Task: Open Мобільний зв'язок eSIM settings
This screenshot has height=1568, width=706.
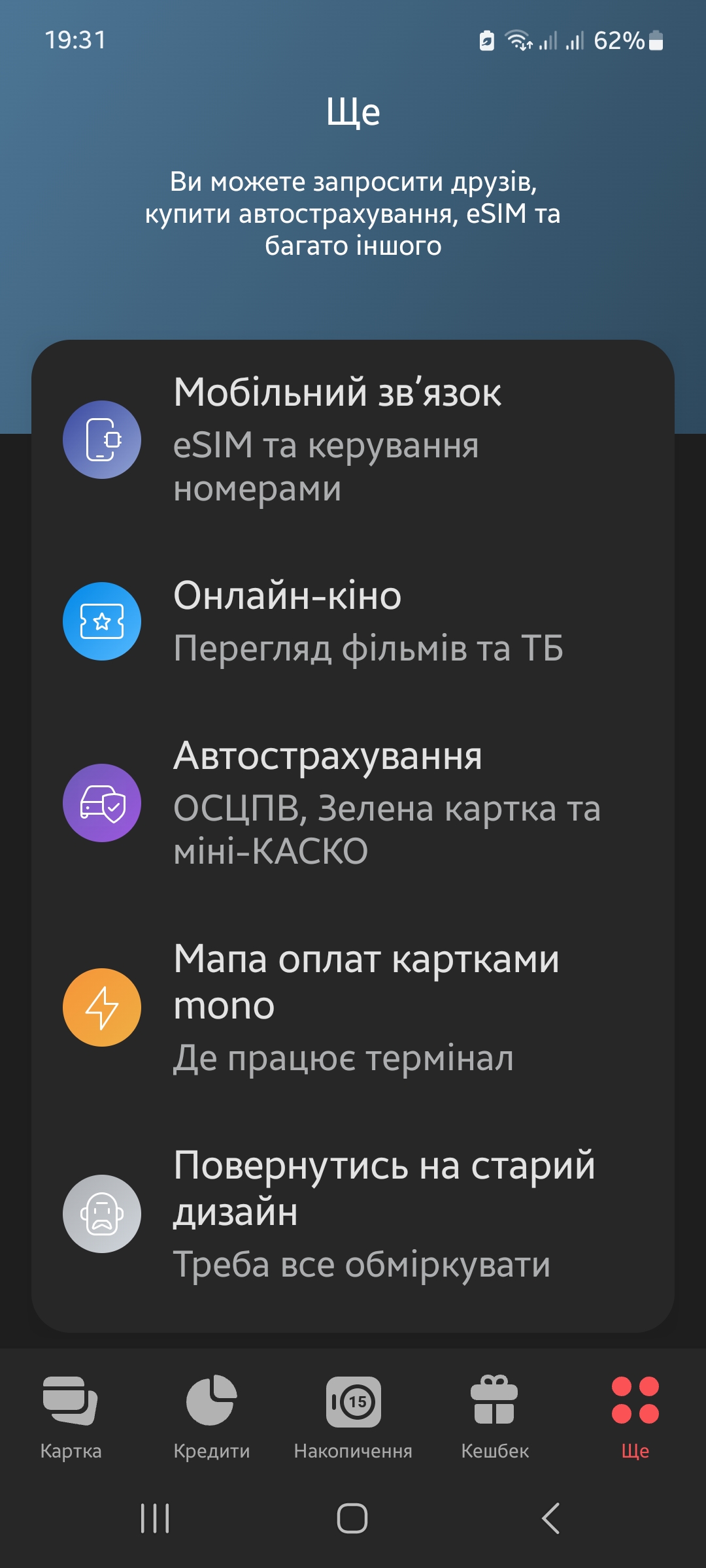Action: (x=353, y=440)
